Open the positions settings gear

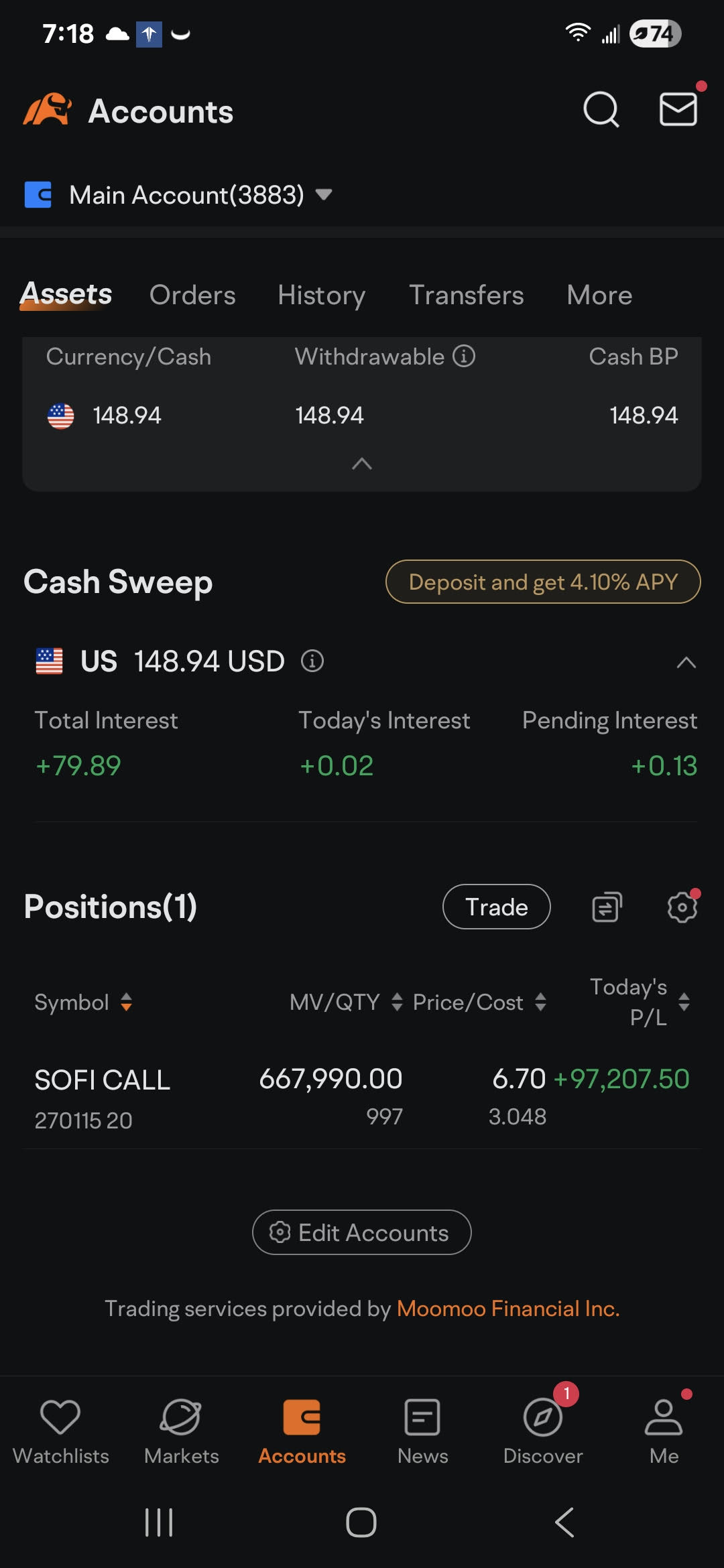(682, 907)
